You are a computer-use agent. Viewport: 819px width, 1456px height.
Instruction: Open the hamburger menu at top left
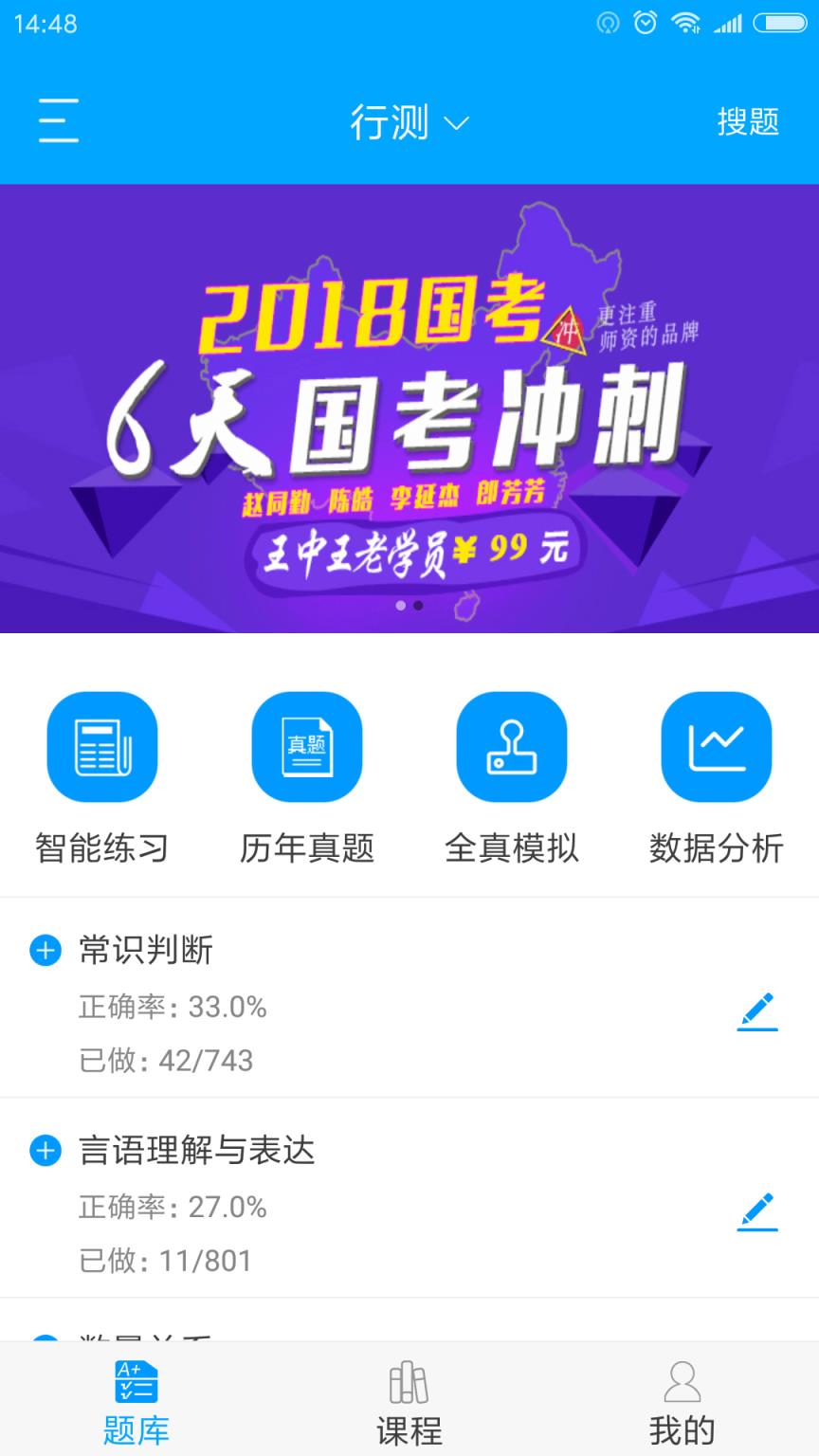tap(57, 122)
